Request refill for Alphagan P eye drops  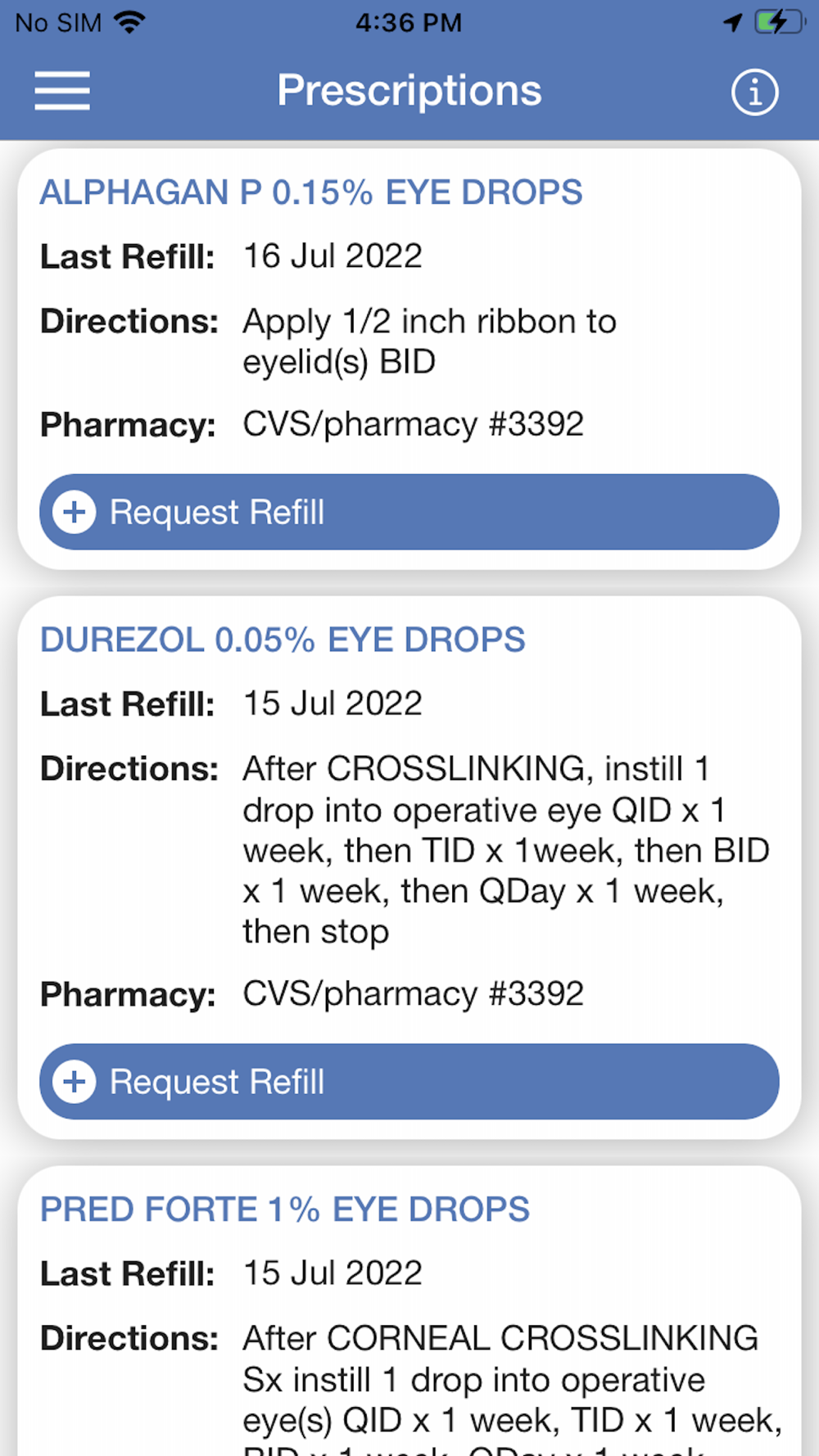click(409, 512)
